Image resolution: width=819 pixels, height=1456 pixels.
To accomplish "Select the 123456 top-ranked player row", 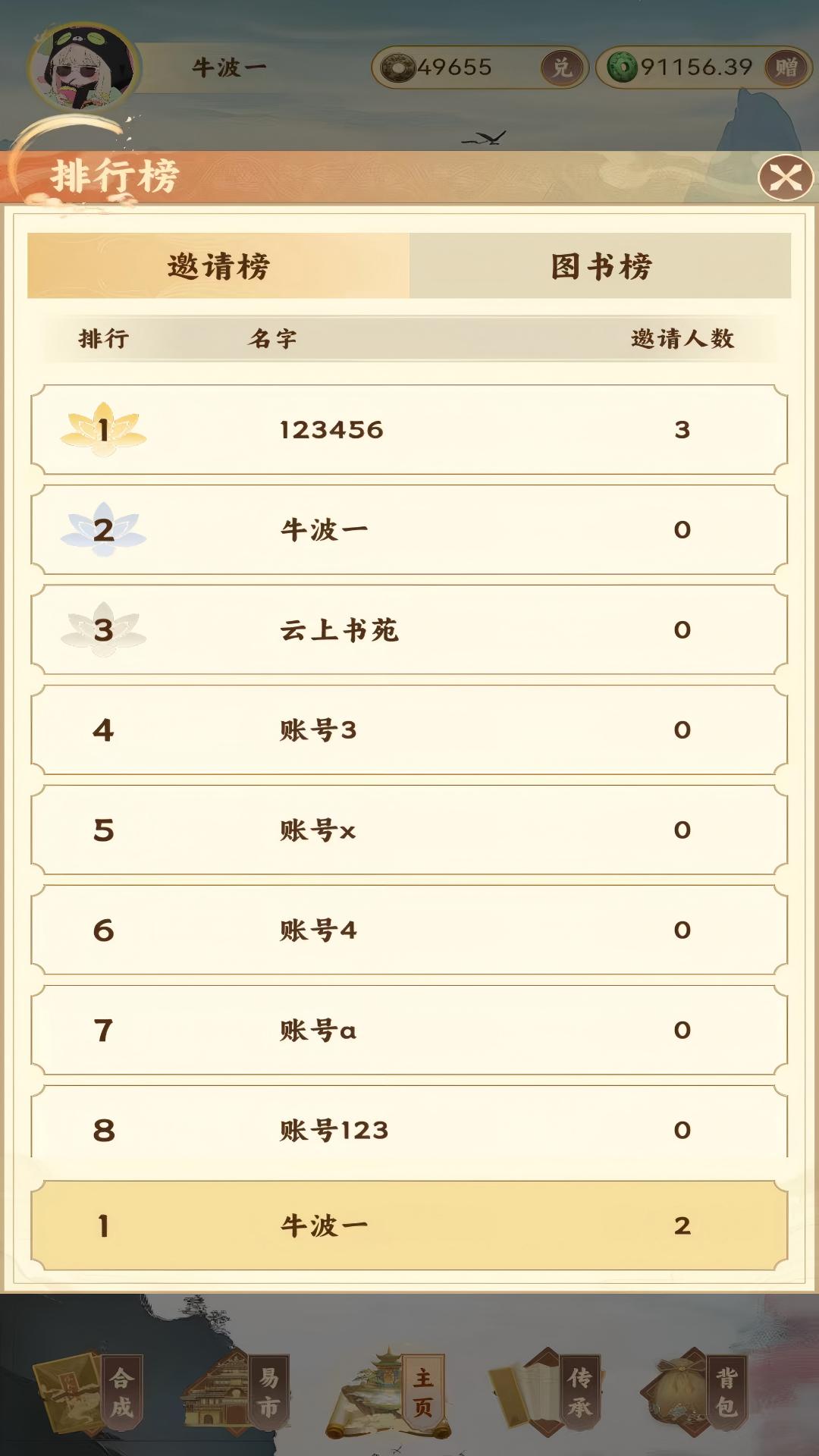I will 409,428.
